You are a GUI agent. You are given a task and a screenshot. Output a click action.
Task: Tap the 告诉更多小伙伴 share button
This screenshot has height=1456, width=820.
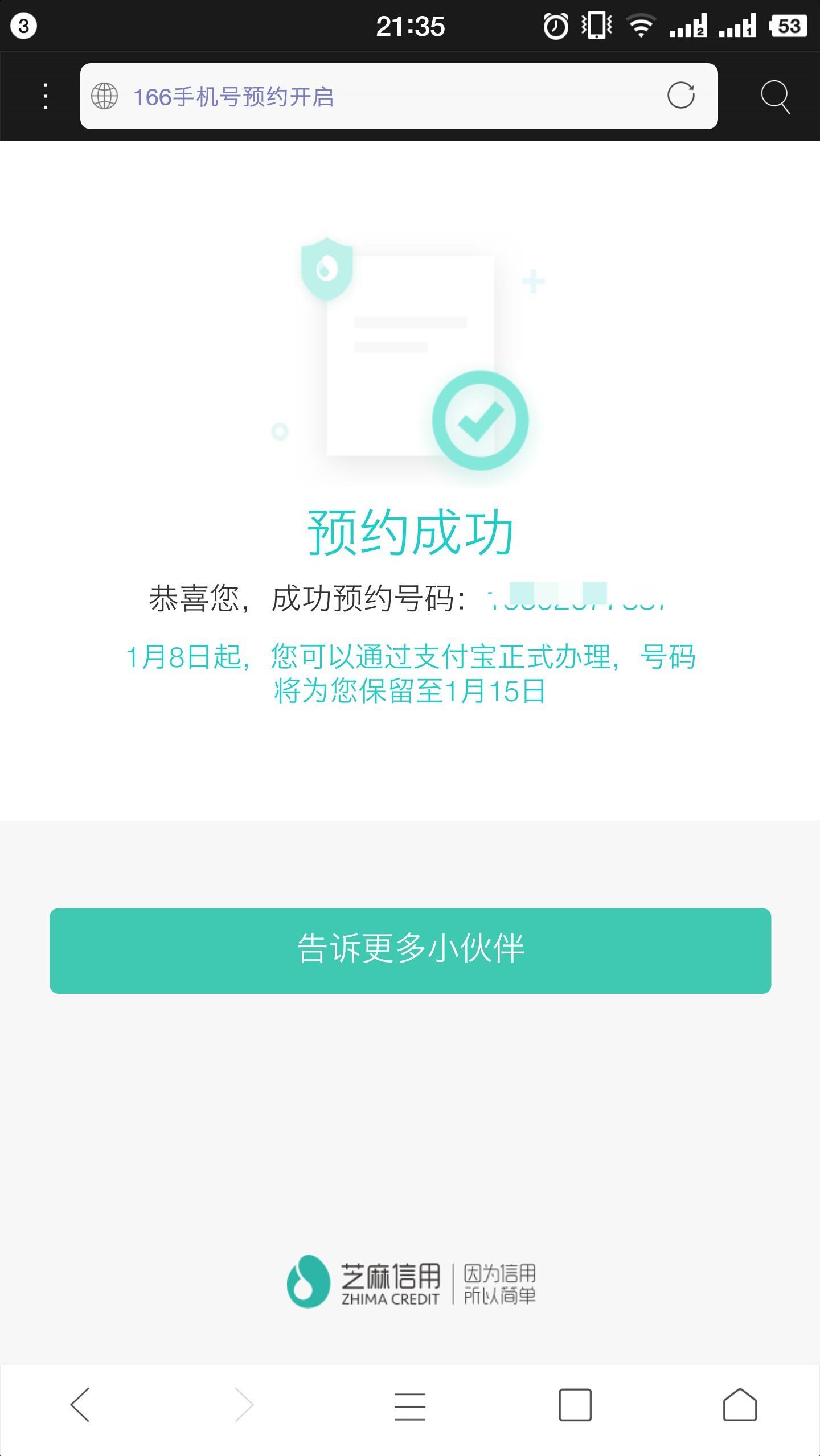[410, 951]
